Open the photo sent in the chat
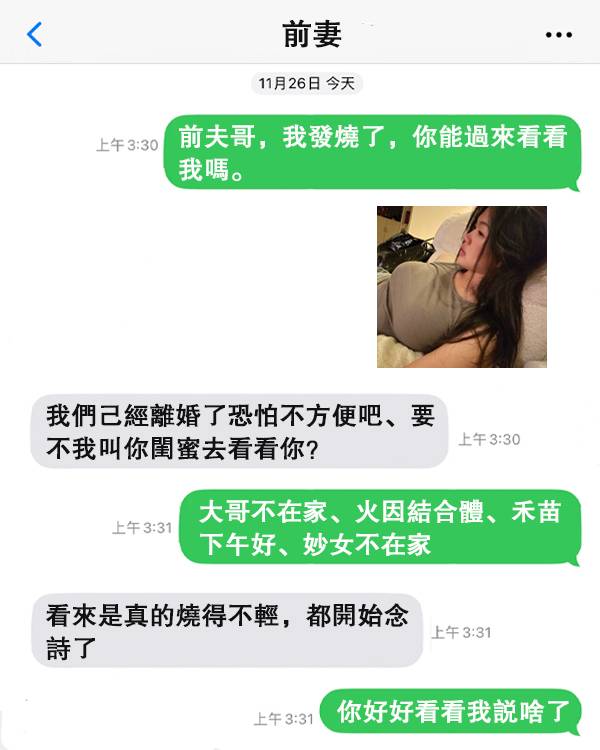Viewport: 600px width, 750px height. pyautogui.click(x=461, y=287)
